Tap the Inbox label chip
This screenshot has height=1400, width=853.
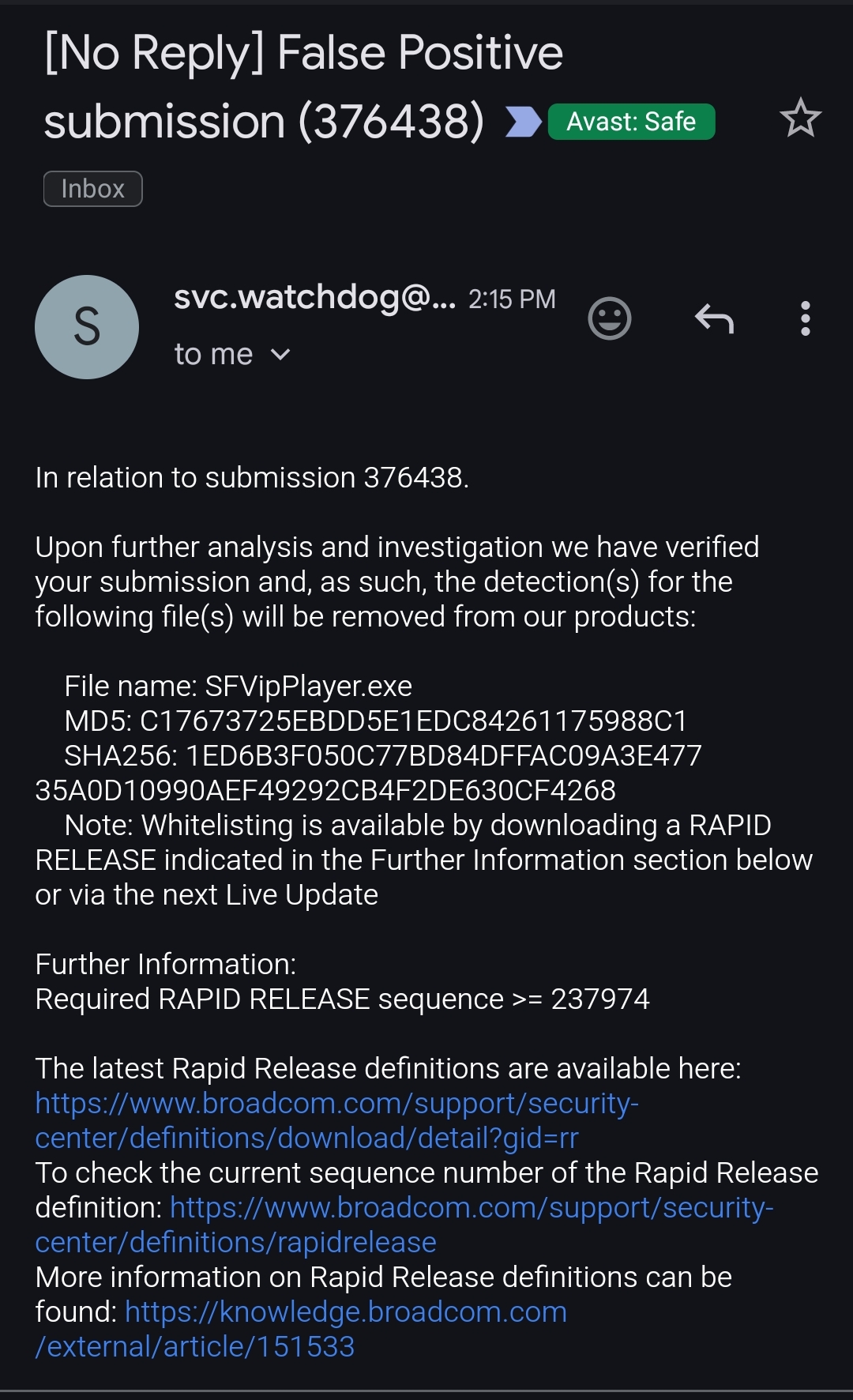pos(92,189)
